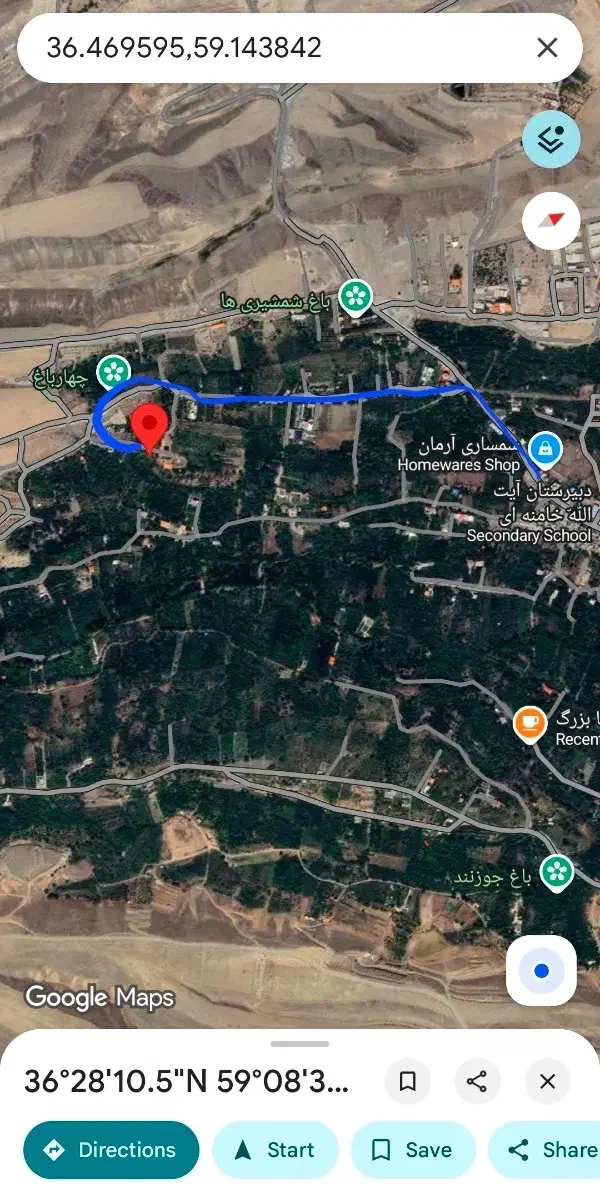Tap the Share chip
Image resolution: width=600 pixels, height=1187 pixels.
(550, 1150)
